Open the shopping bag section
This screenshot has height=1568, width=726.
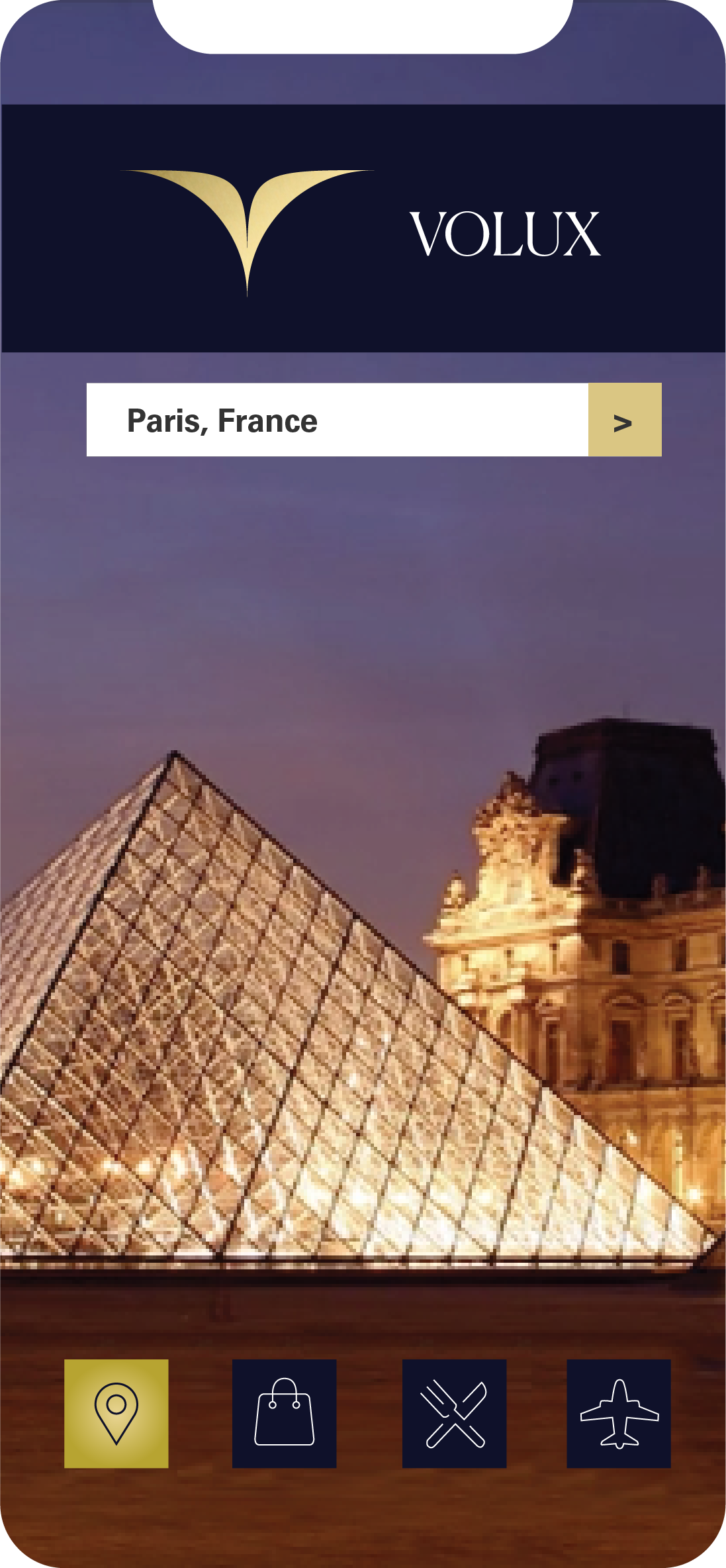[285, 1413]
